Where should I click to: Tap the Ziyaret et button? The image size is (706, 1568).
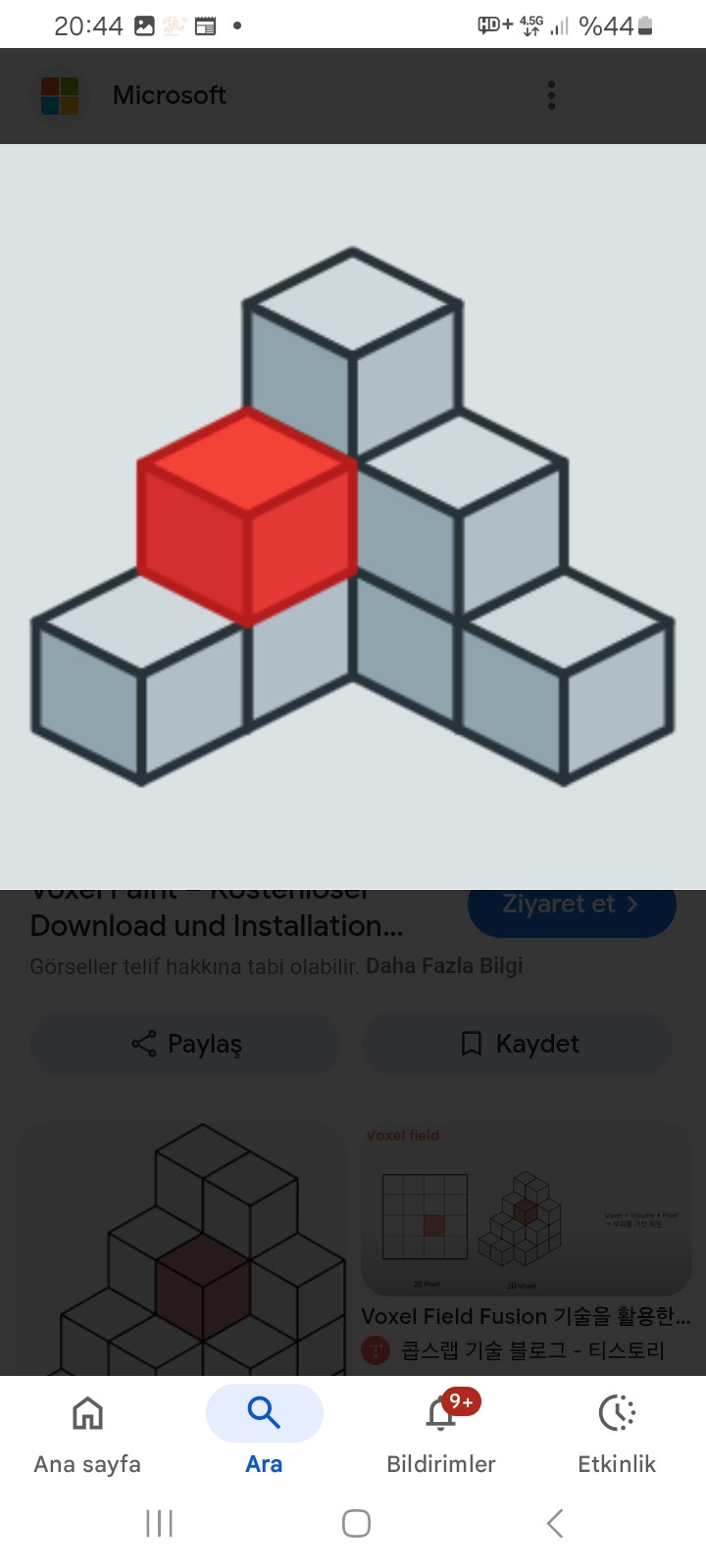(x=571, y=907)
